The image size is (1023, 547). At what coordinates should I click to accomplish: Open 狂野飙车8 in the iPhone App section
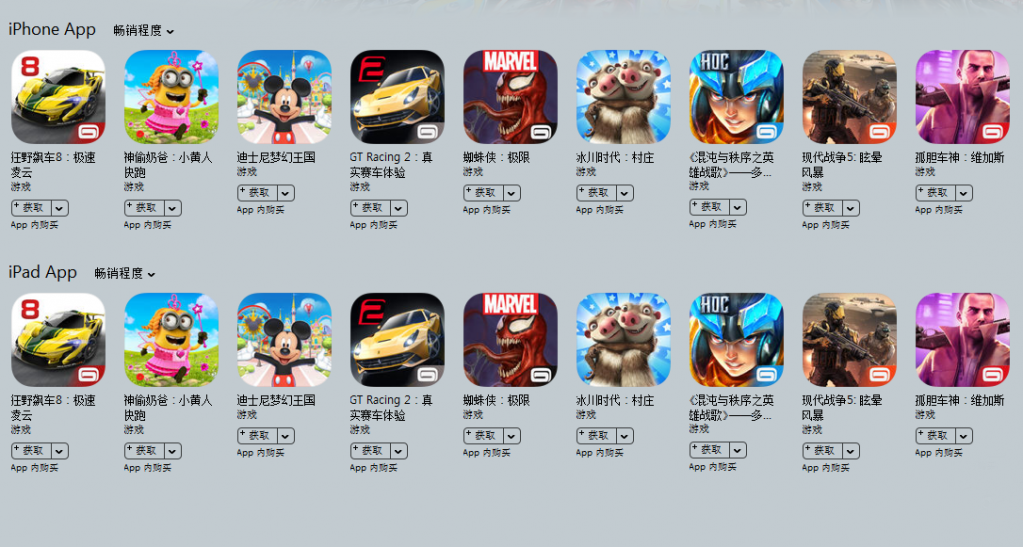coord(58,97)
